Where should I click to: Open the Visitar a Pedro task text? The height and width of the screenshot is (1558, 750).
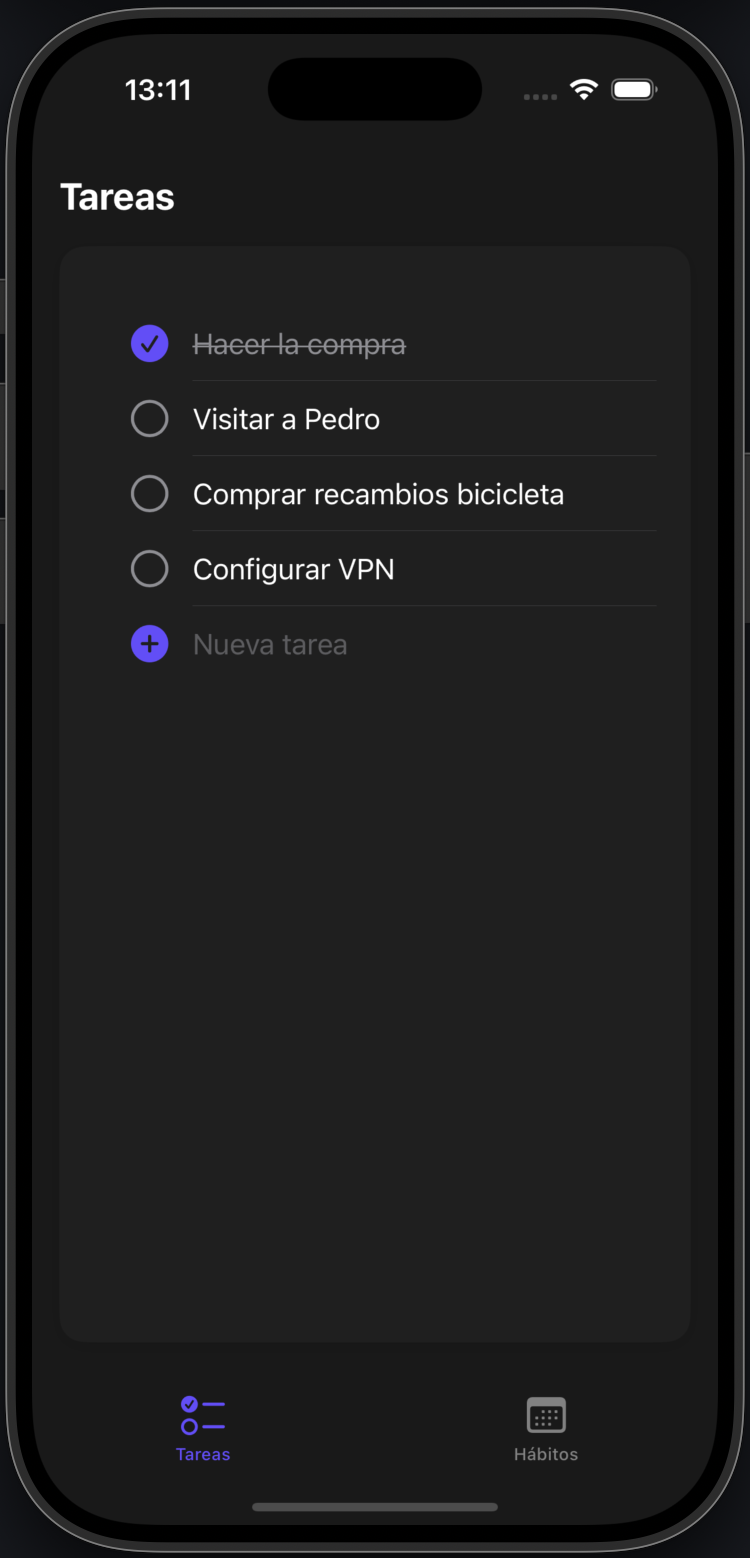[286, 419]
